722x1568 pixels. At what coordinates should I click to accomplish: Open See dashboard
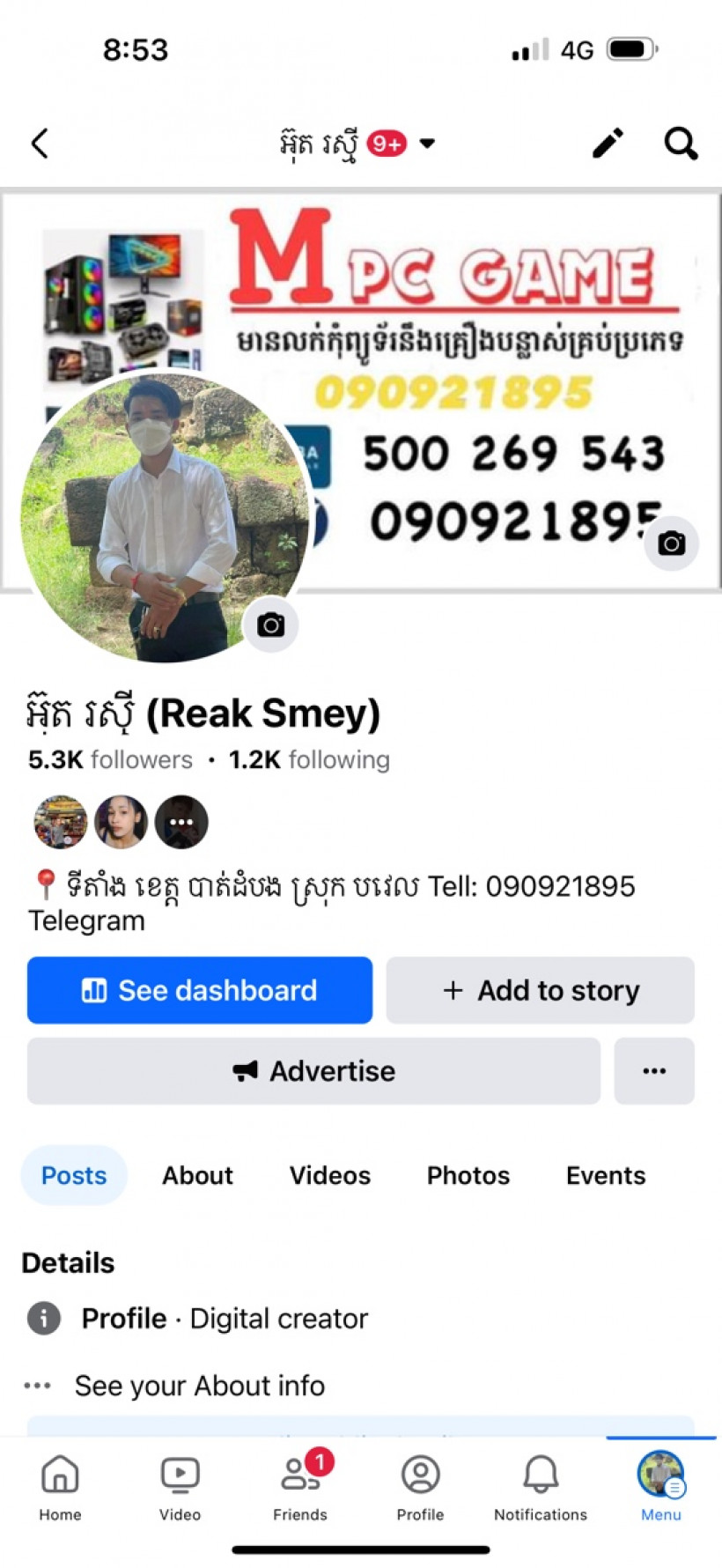(200, 990)
